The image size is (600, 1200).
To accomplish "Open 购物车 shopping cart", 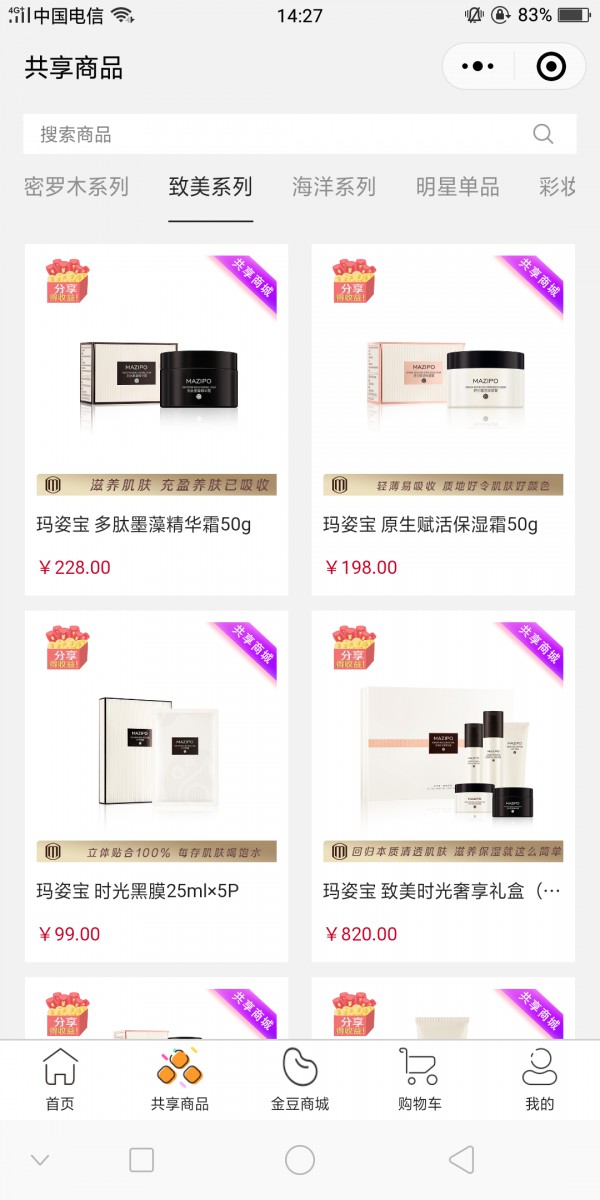I will (x=419, y=1079).
